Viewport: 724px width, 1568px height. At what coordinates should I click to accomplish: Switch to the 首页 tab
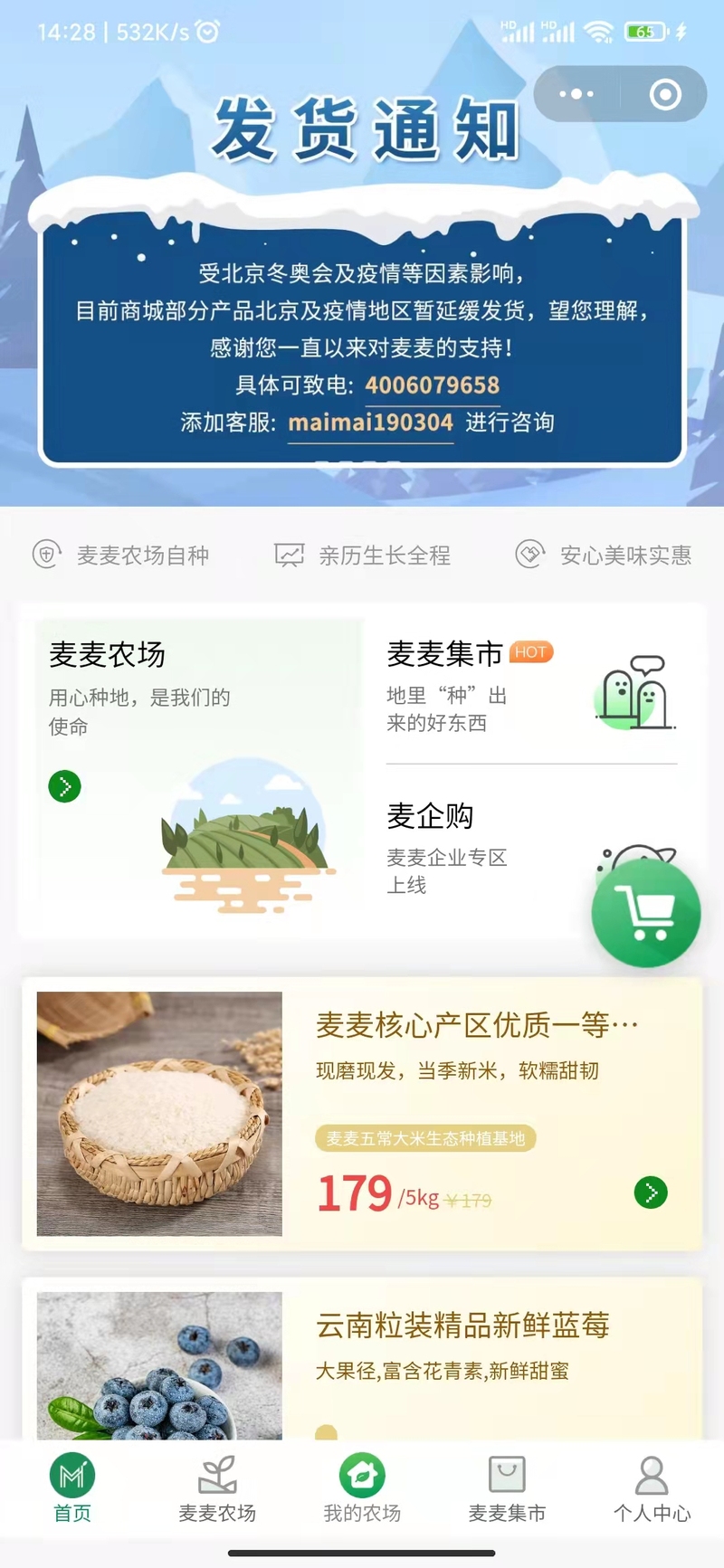point(72,1490)
